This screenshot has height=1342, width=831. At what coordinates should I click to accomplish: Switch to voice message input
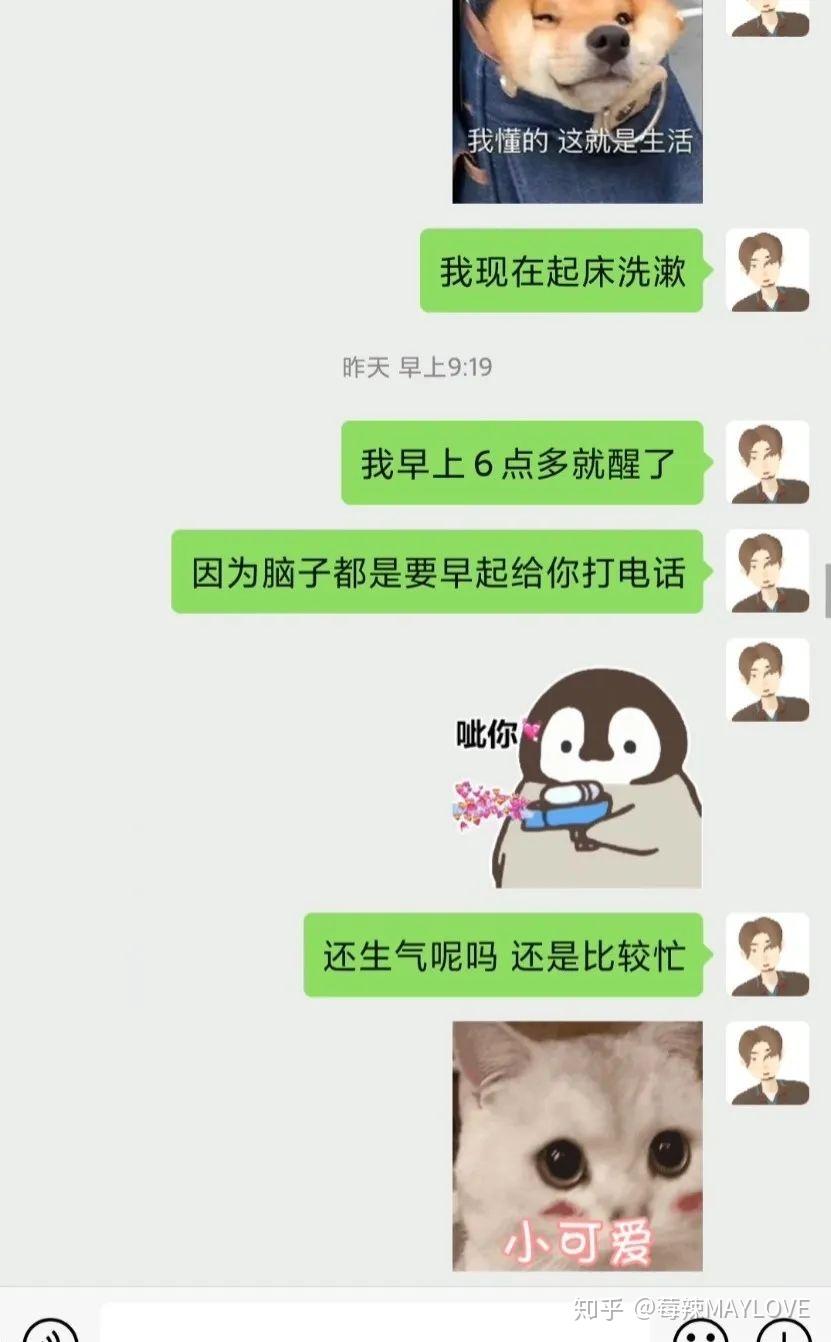click(50, 1332)
